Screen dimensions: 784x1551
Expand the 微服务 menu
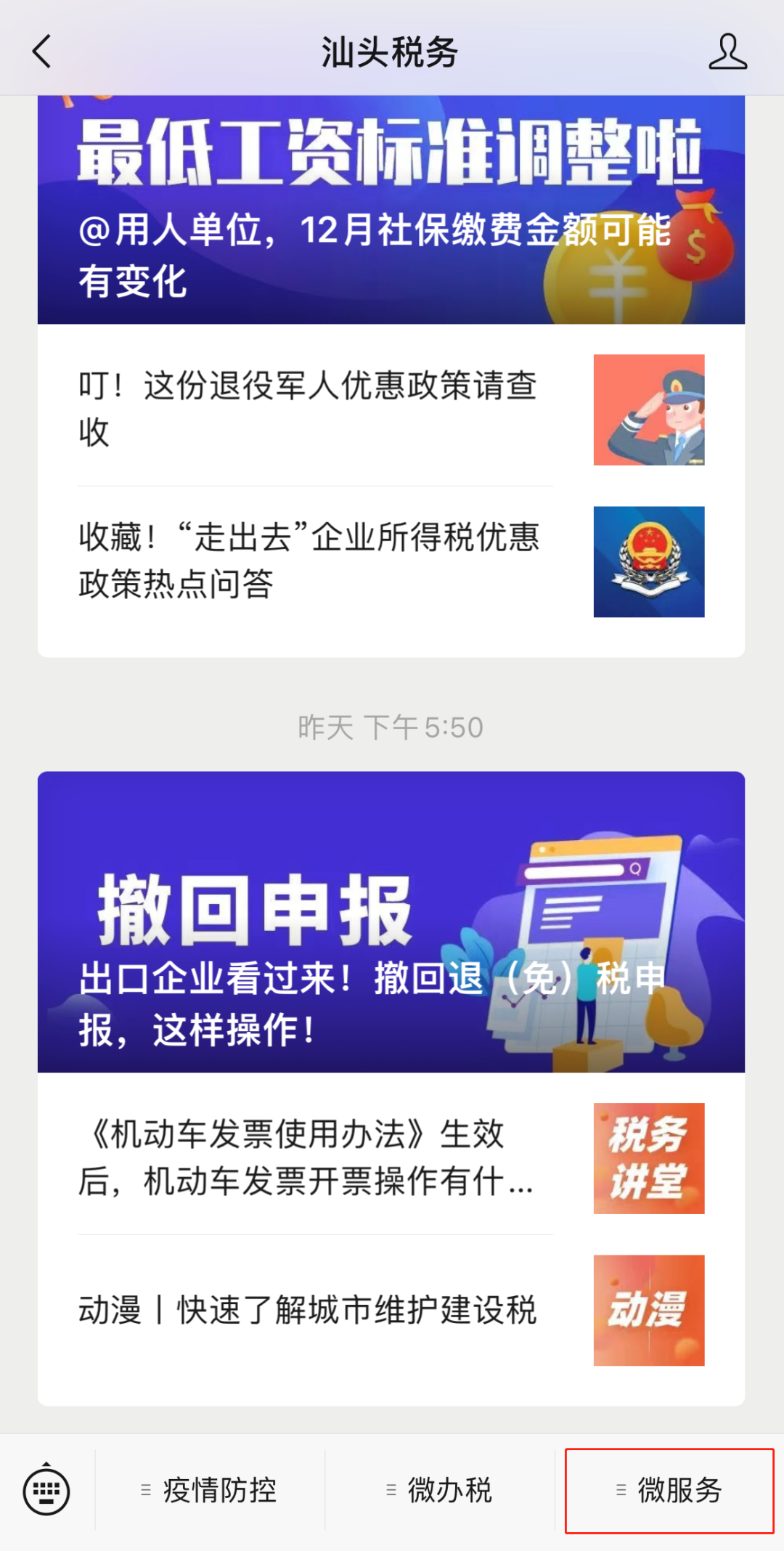[669, 1491]
